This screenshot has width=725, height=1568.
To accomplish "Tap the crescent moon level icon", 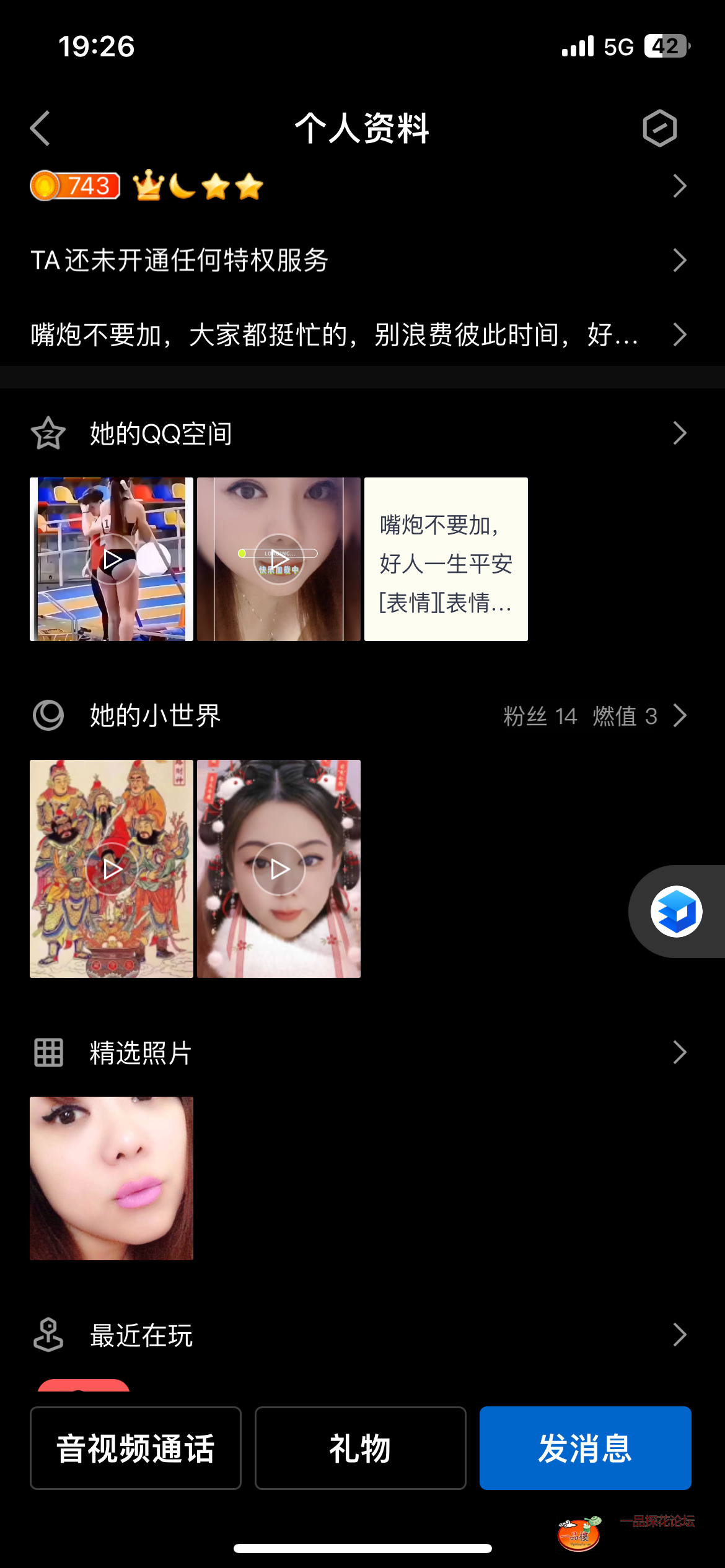I will (x=182, y=185).
